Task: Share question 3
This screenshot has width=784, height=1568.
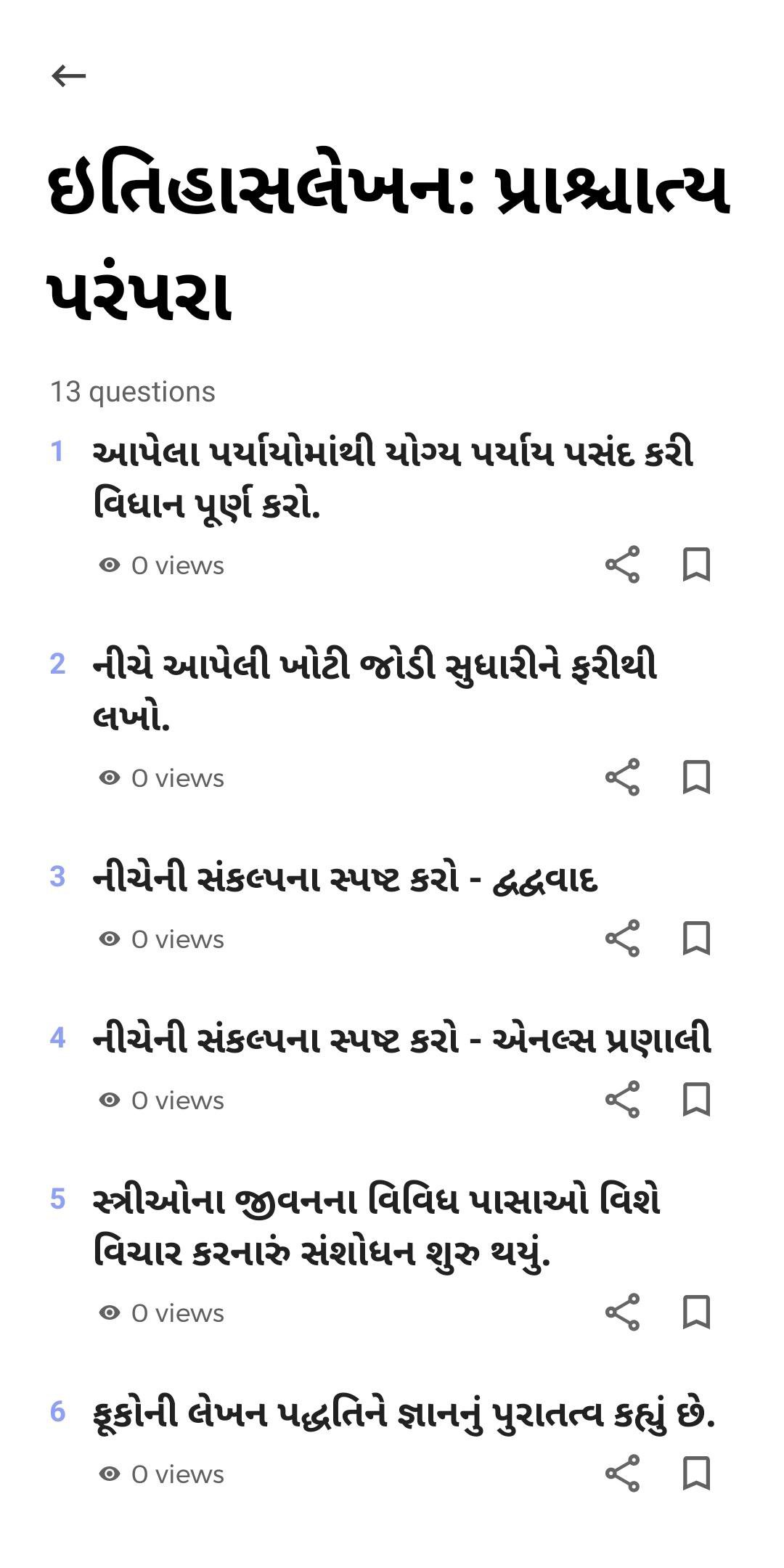Action: coord(623,939)
